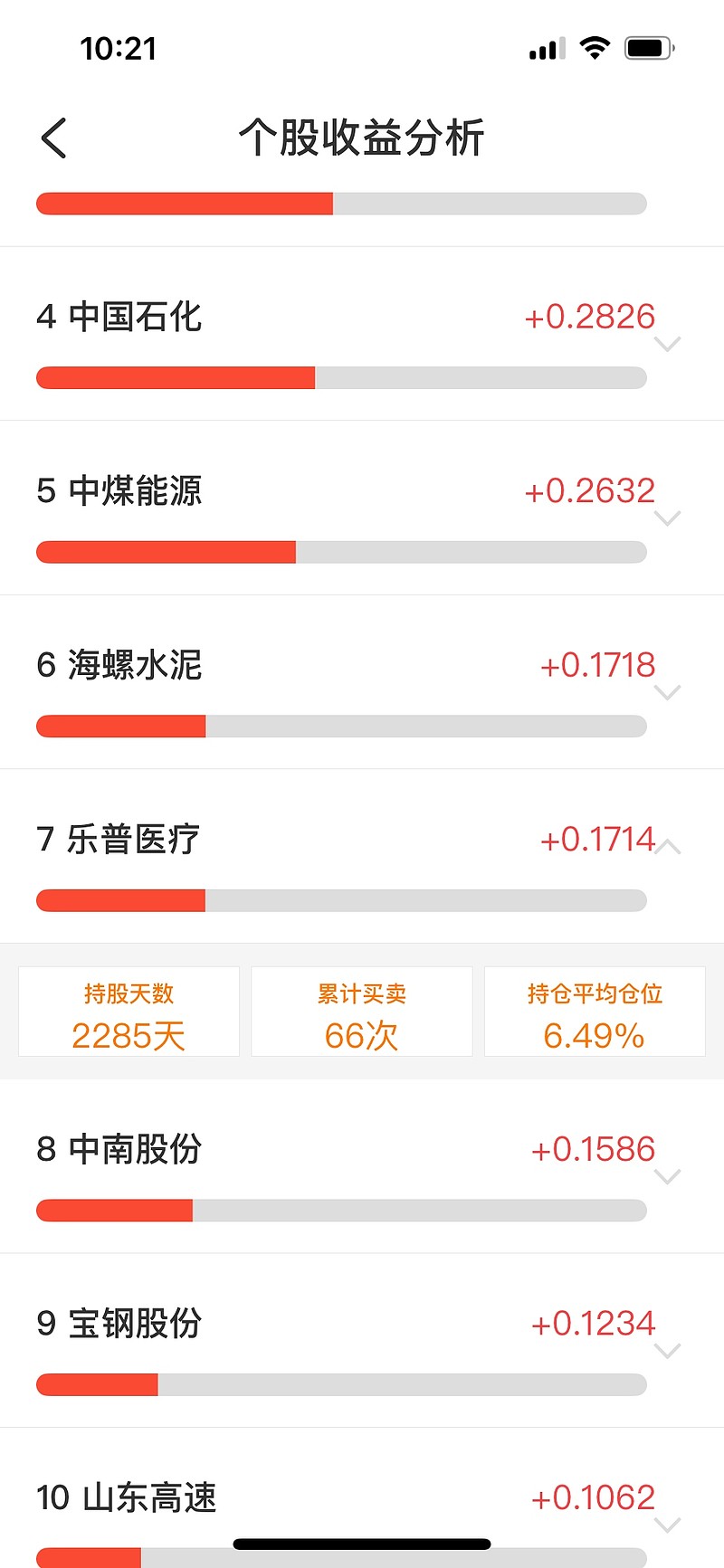Expand details for 中国石化

(x=667, y=344)
